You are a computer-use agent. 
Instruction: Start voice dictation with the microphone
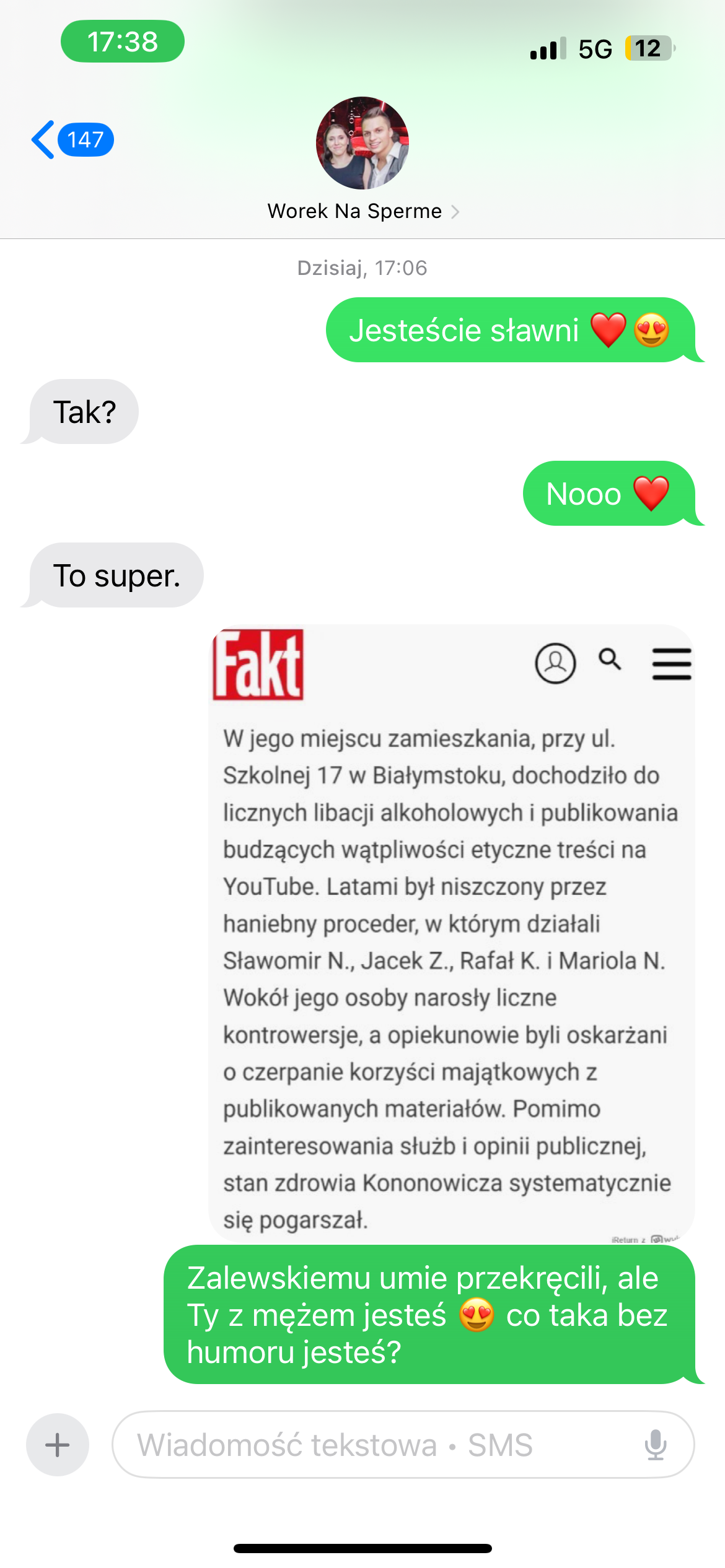[x=655, y=1445]
